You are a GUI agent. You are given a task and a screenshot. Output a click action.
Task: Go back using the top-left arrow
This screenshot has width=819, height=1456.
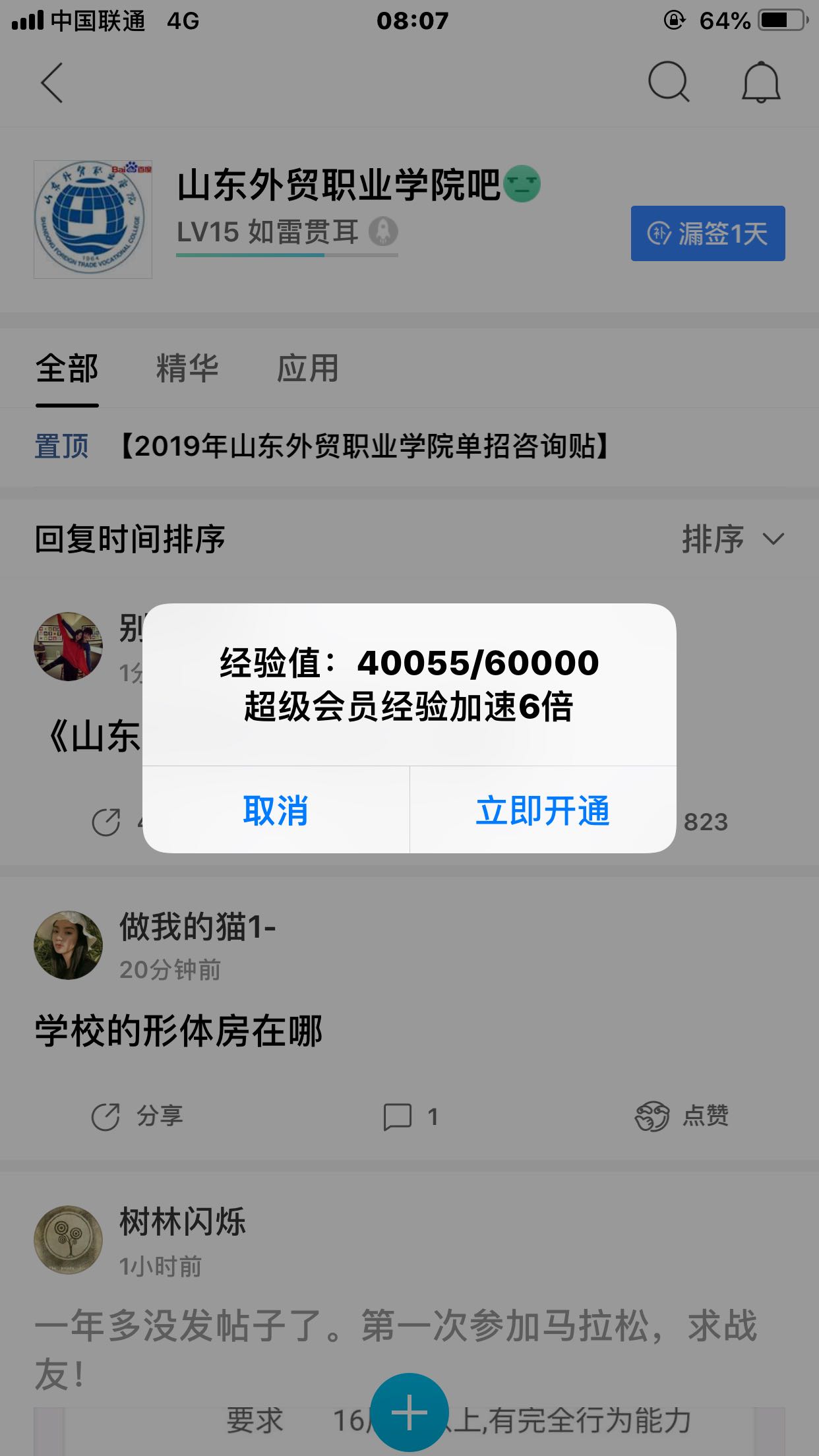(x=51, y=83)
